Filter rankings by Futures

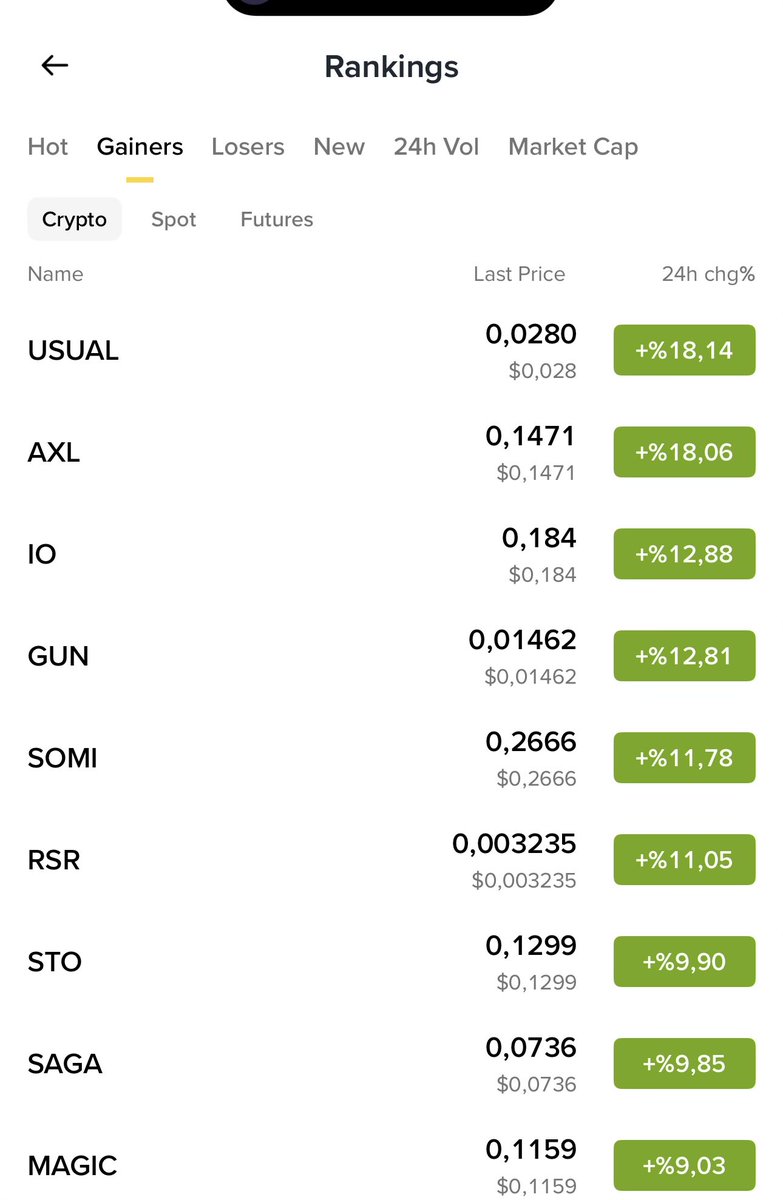point(277,219)
